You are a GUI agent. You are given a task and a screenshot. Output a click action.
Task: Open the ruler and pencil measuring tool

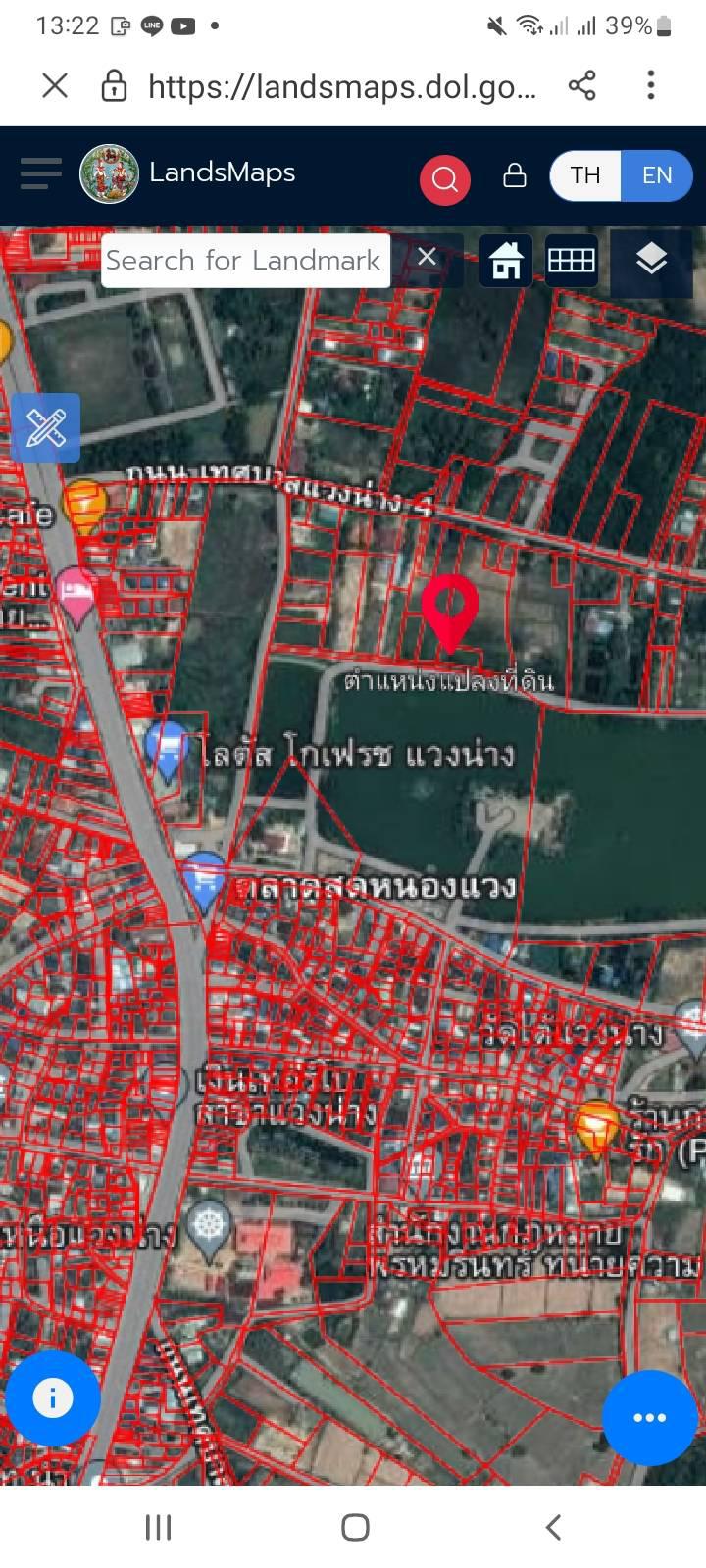coord(46,427)
